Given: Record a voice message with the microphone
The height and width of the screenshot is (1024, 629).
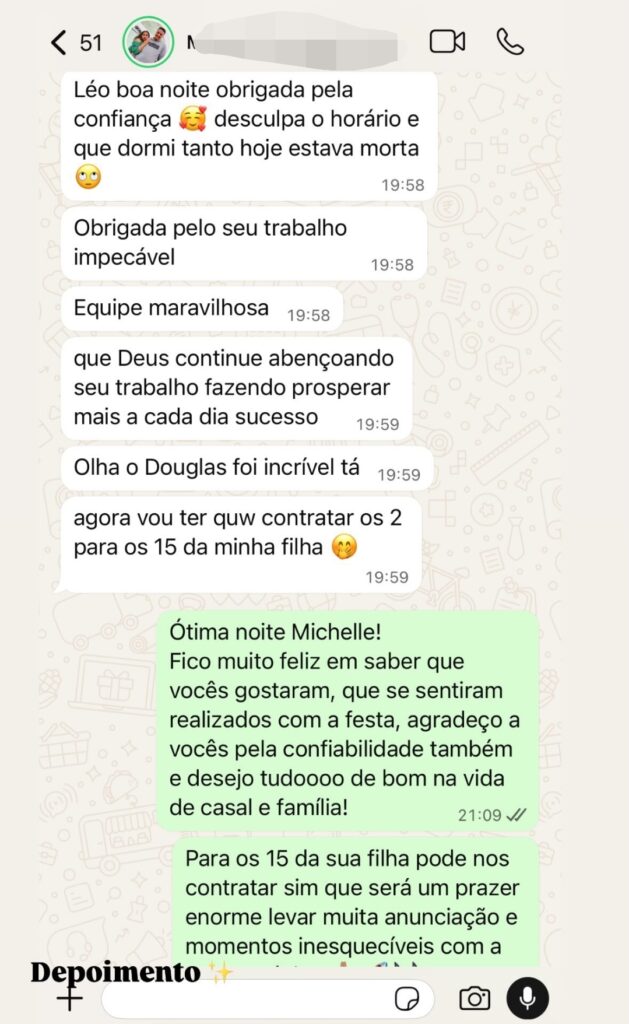Looking at the screenshot, I should 528,998.
